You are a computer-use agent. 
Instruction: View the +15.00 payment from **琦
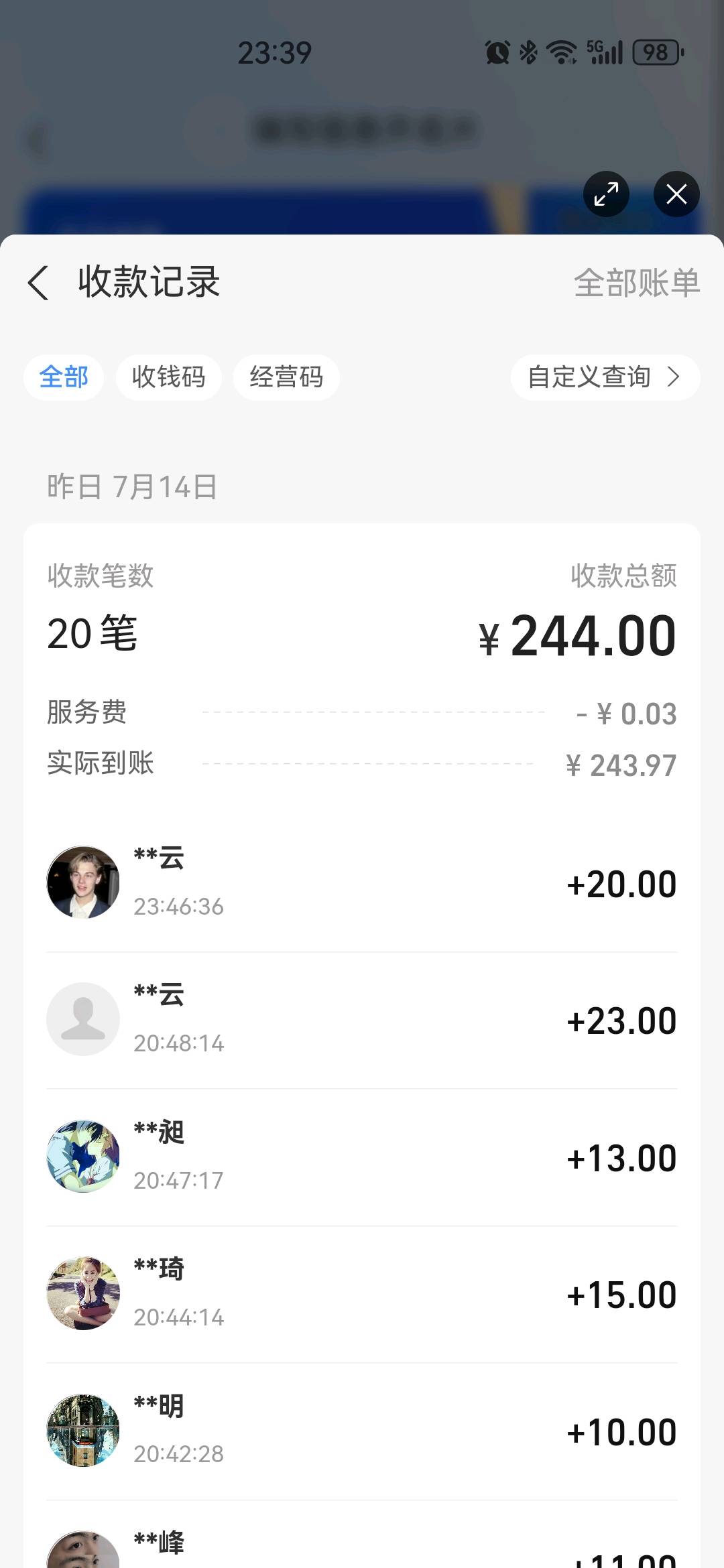point(362,1294)
